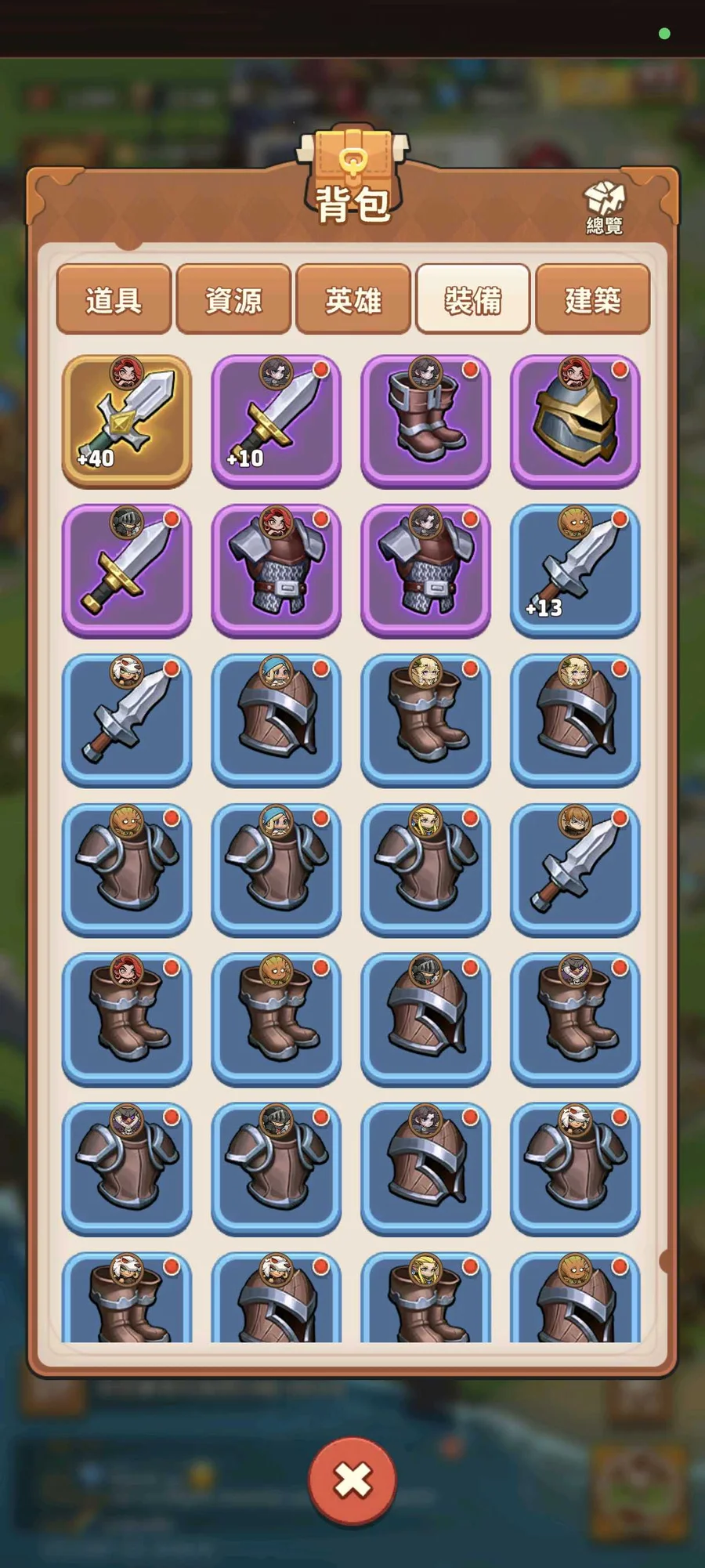Switch to the 資源 tab

[233, 299]
